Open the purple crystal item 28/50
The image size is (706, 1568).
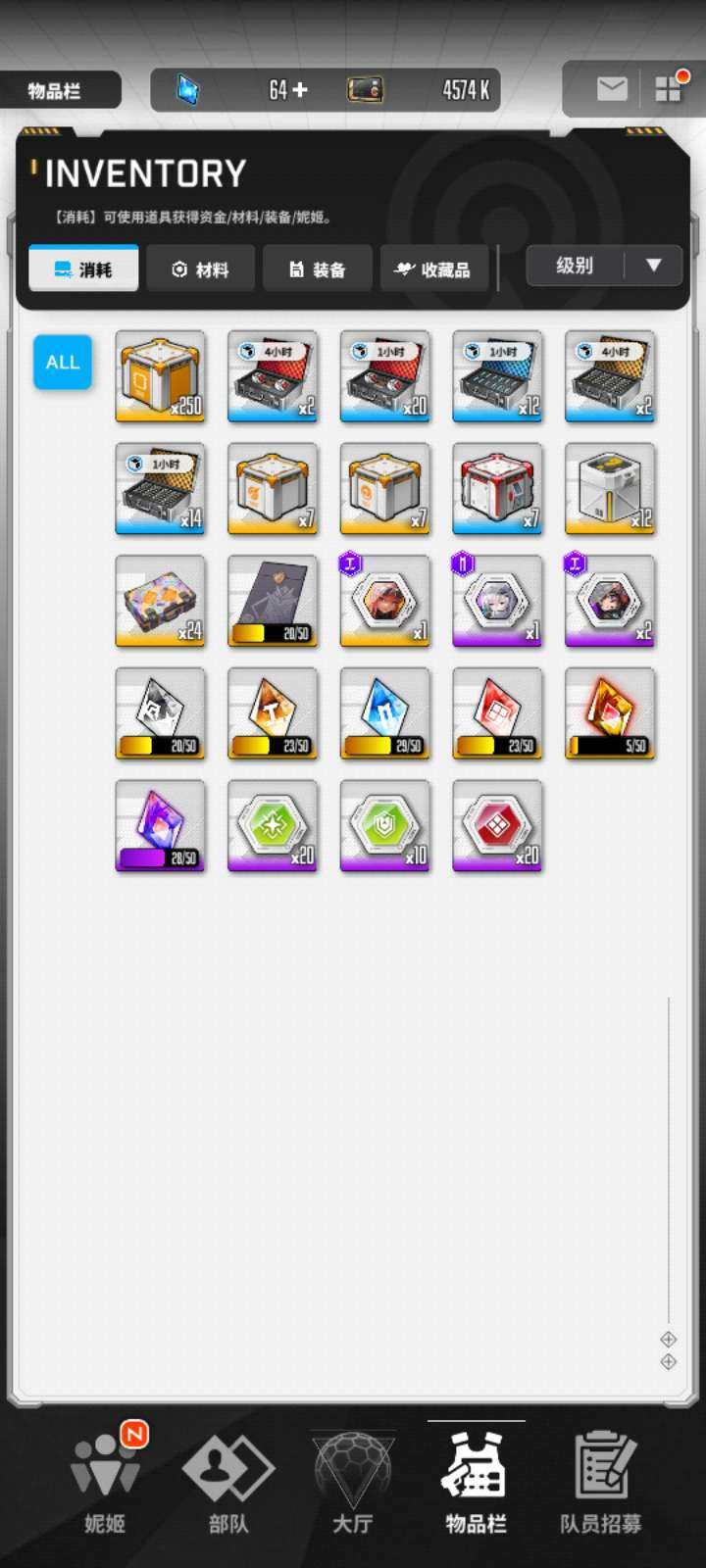tap(160, 825)
